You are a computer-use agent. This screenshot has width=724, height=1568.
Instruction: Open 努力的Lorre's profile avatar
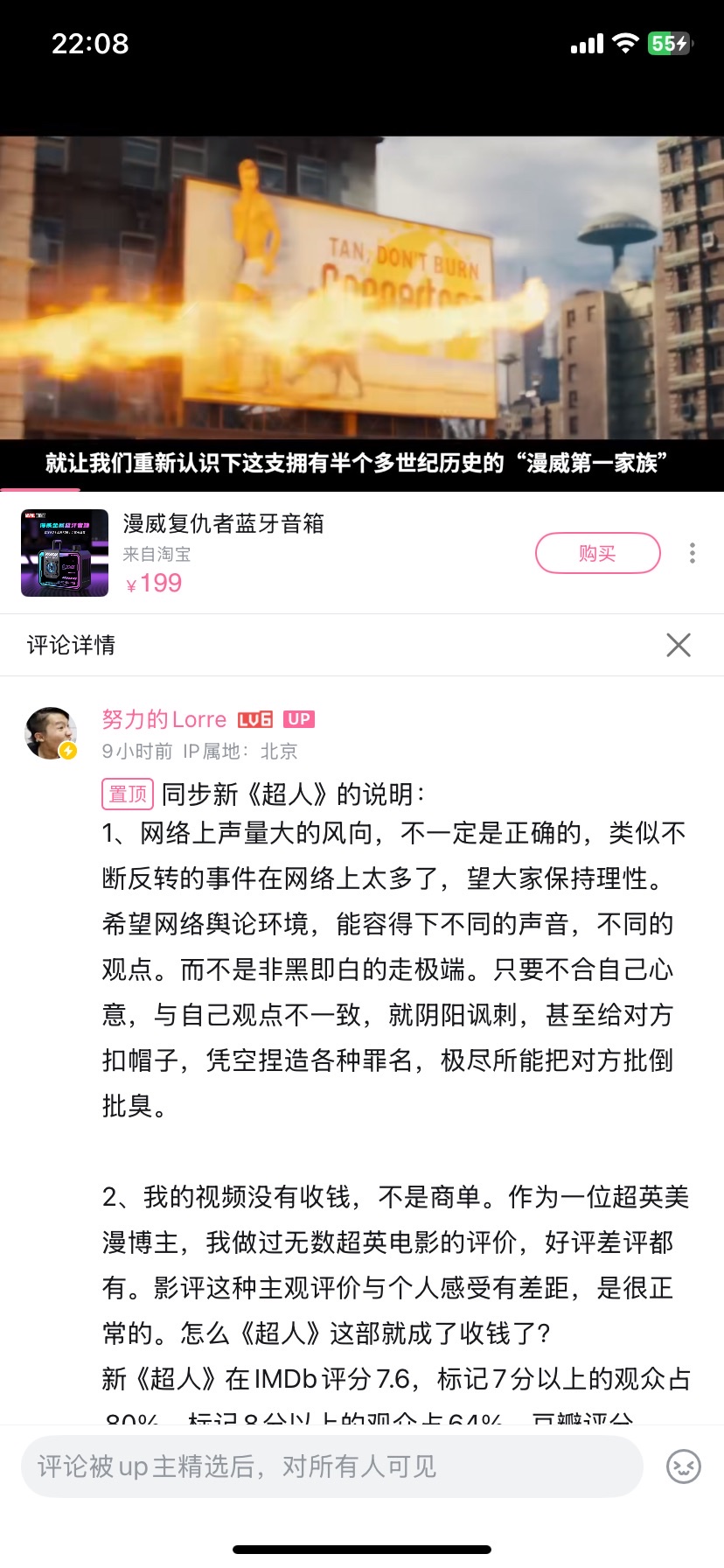pos(51,733)
